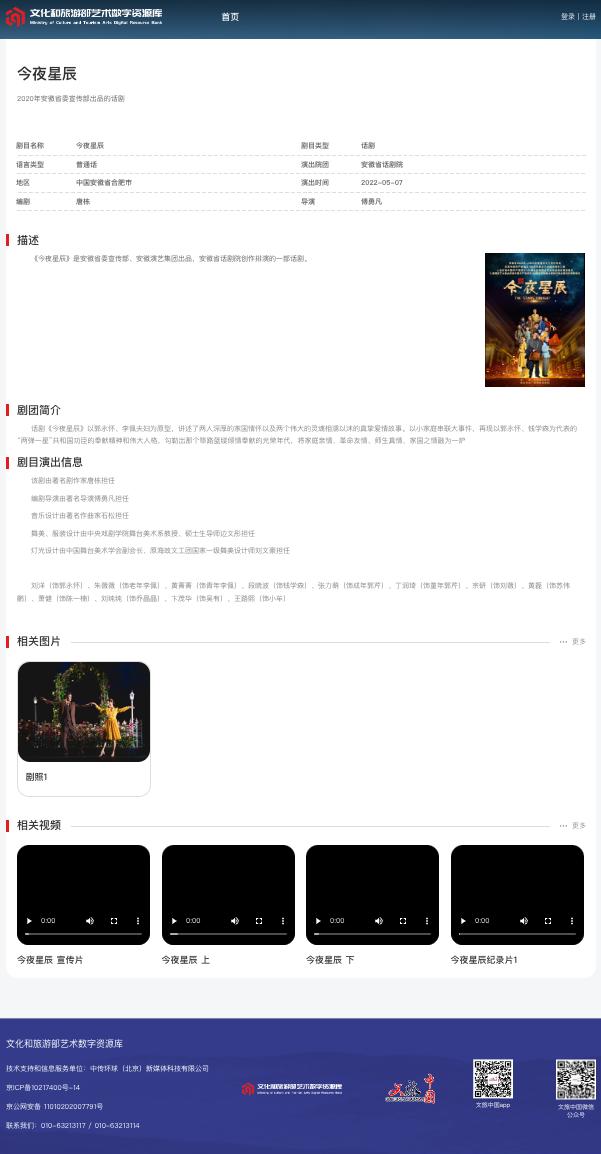This screenshot has width=601, height=1154.
Task: Open the 首页 home tab
Action: tap(230, 17)
